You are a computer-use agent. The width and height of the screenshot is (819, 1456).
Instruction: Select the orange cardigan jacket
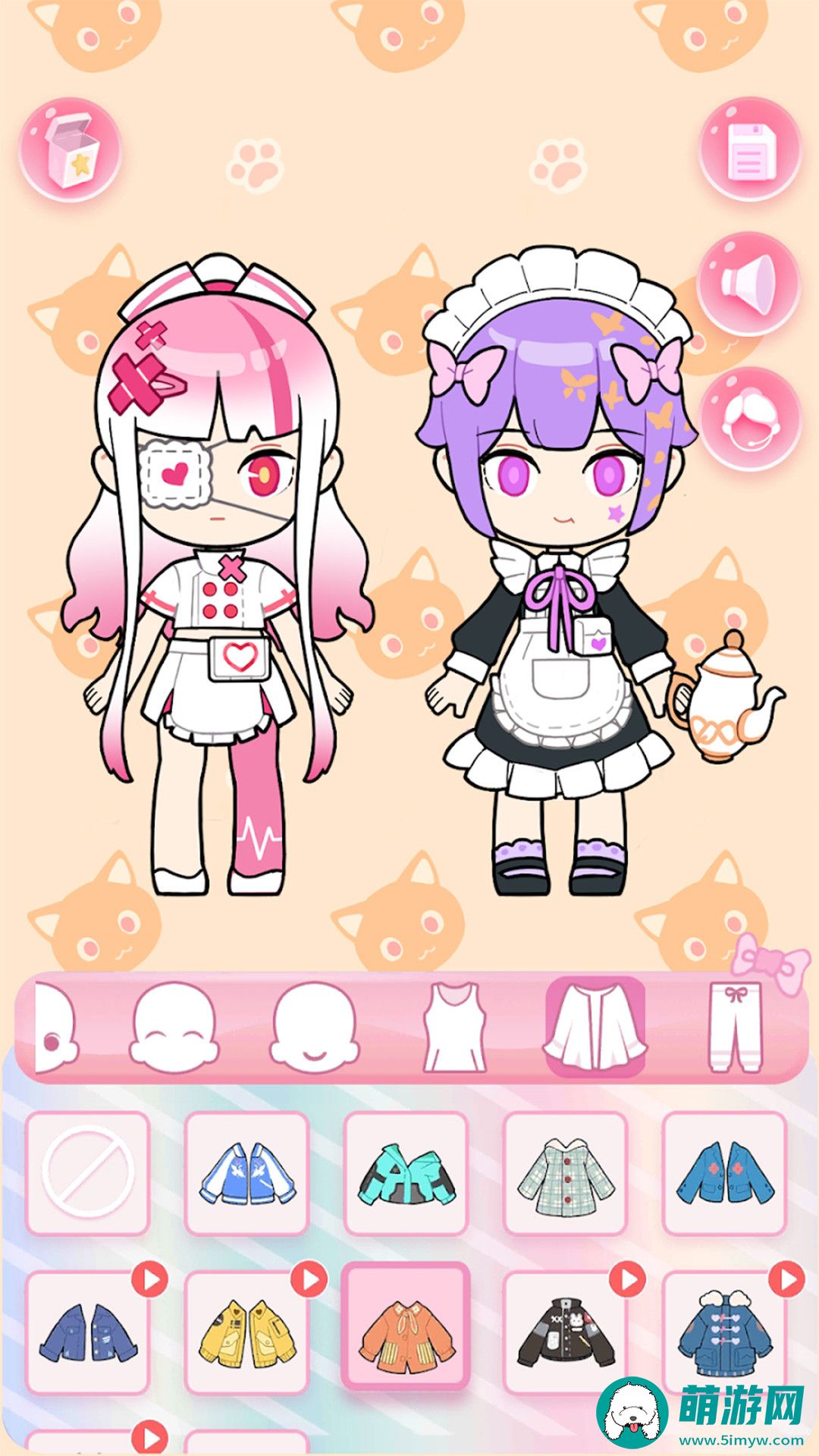click(x=406, y=1329)
